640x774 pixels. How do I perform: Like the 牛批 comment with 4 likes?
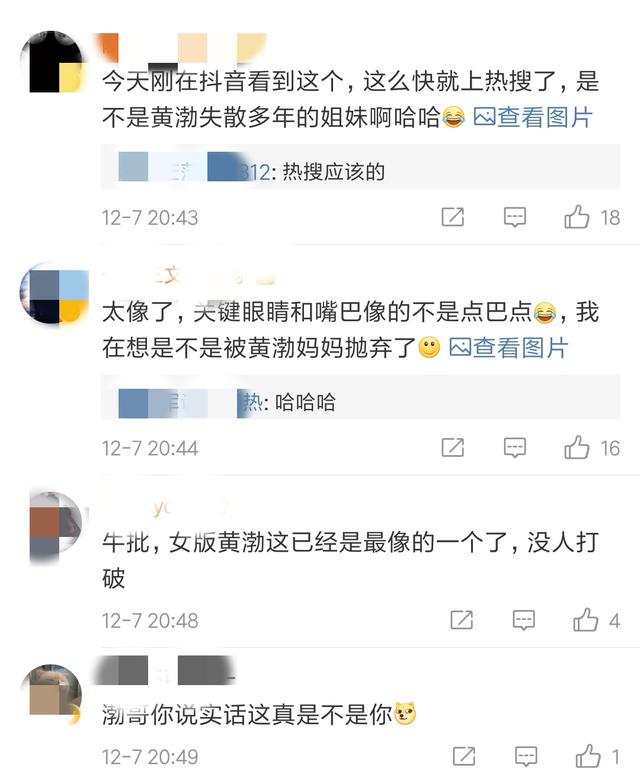(x=586, y=621)
